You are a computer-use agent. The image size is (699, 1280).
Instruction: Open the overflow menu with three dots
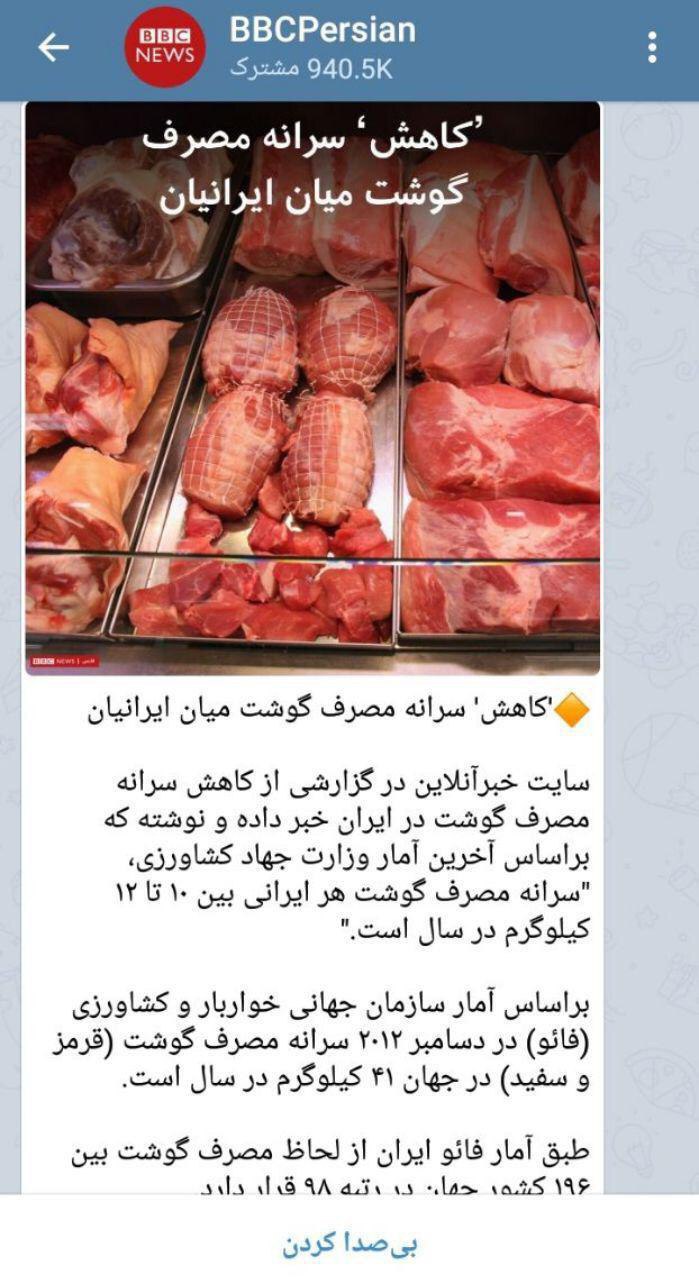click(x=652, y=47)
